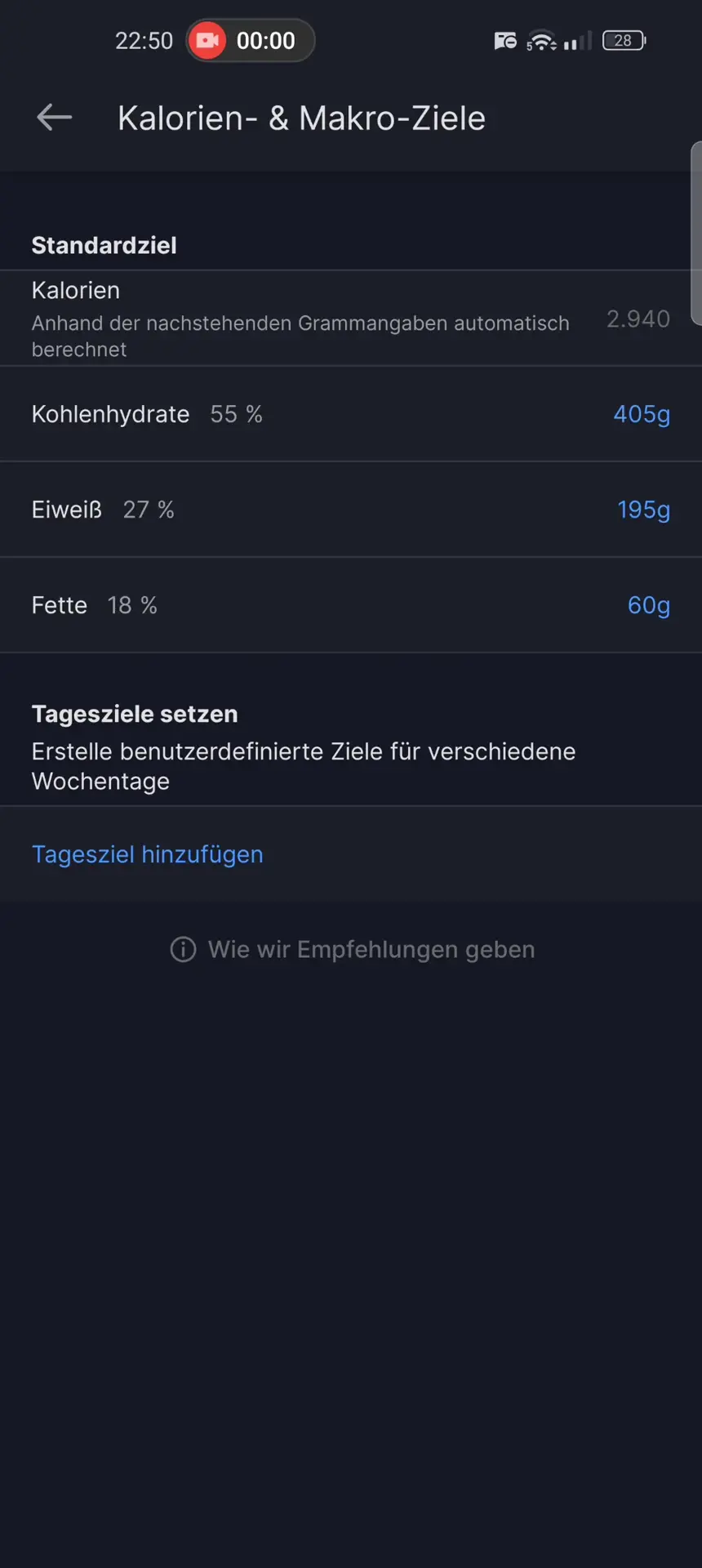Tap the Eiweiß 195g value
Viewport: 702px width, 1568px height.
click(644, 510)
